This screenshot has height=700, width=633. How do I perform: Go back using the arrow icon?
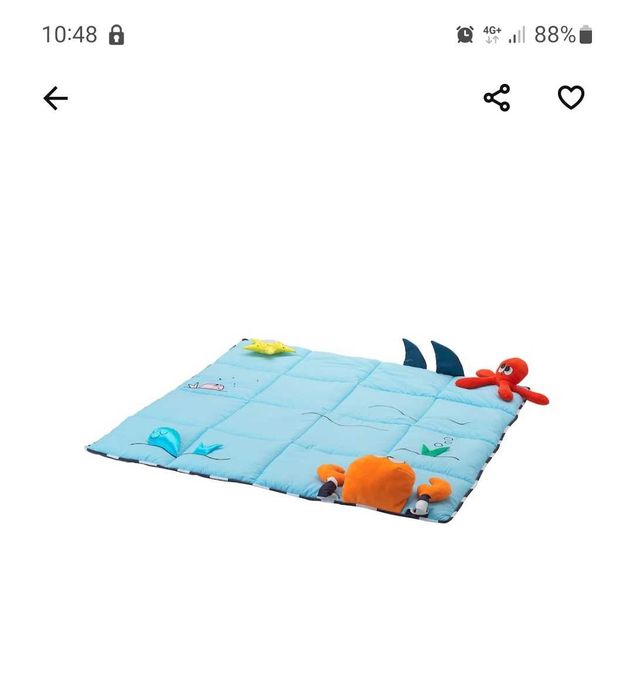[x=56, y=98]
